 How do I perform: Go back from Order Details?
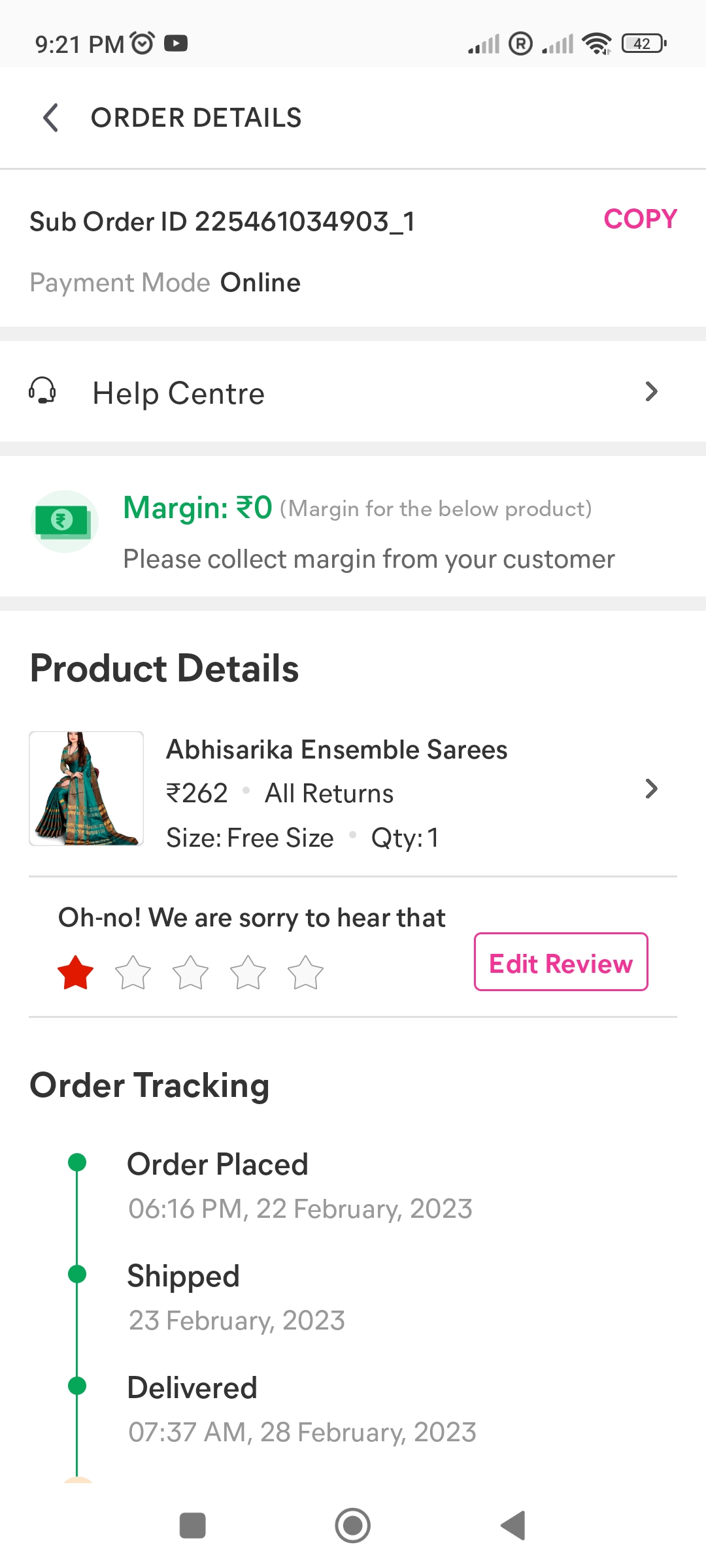point(51,118)
